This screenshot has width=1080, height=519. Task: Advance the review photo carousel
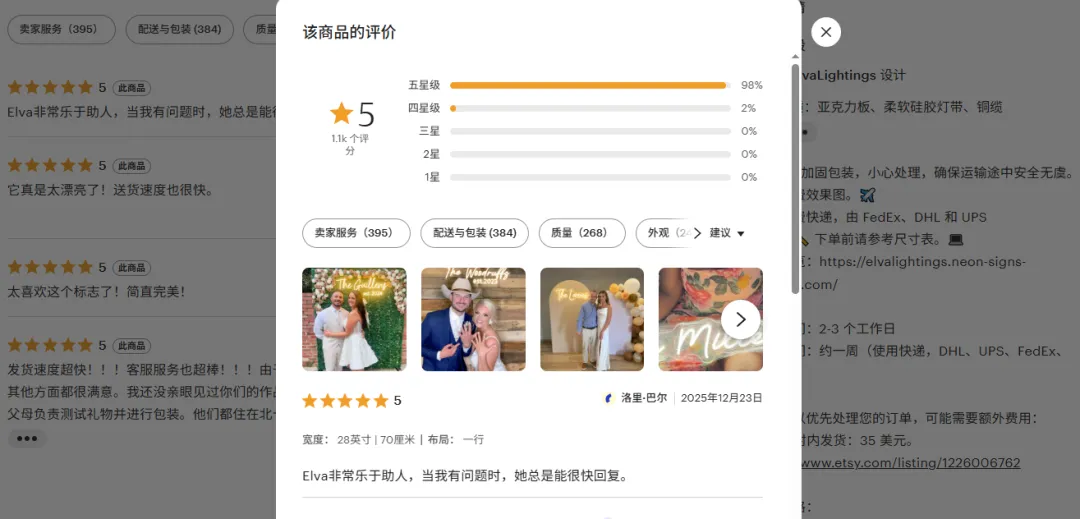[740, 319]
